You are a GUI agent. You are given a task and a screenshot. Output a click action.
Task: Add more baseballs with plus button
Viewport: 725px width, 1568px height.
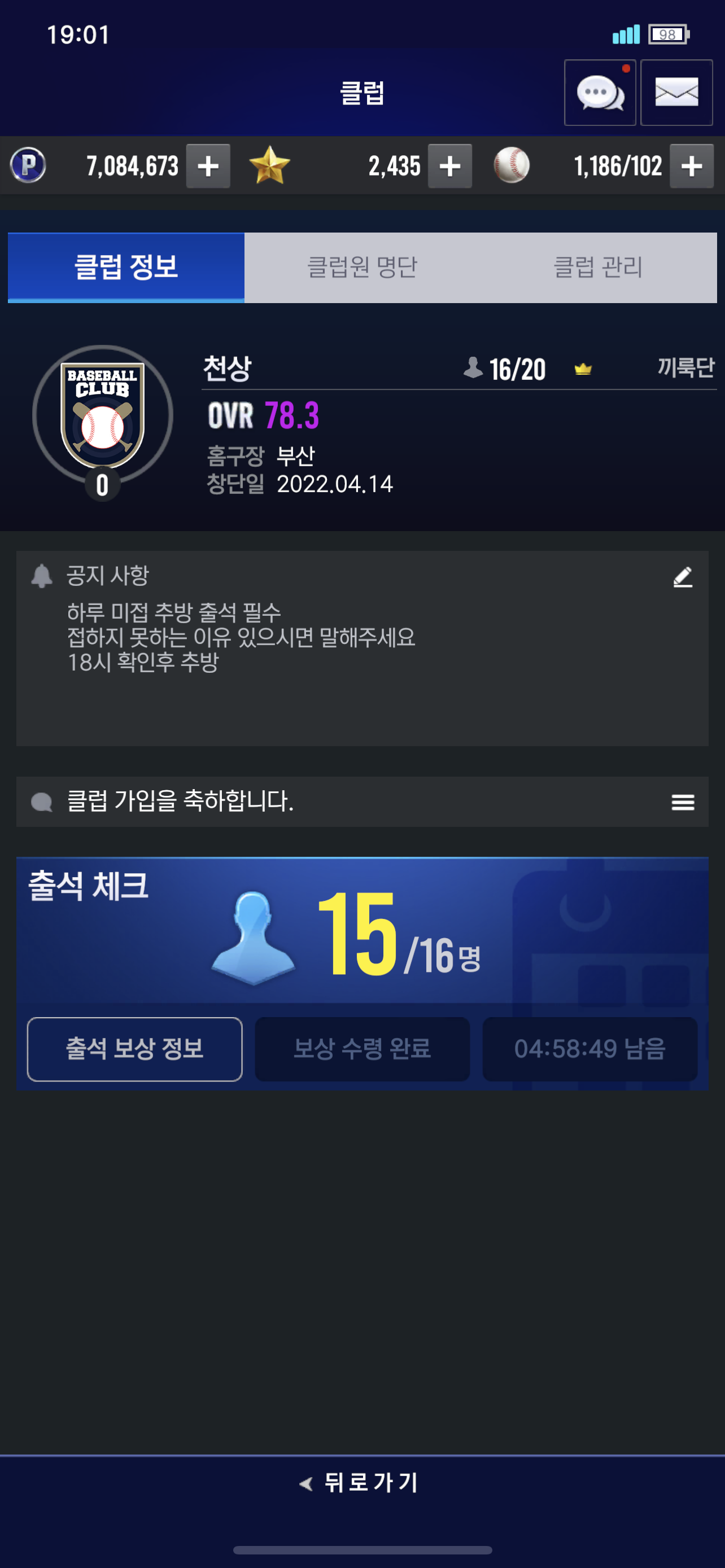[x=692, y=166]
